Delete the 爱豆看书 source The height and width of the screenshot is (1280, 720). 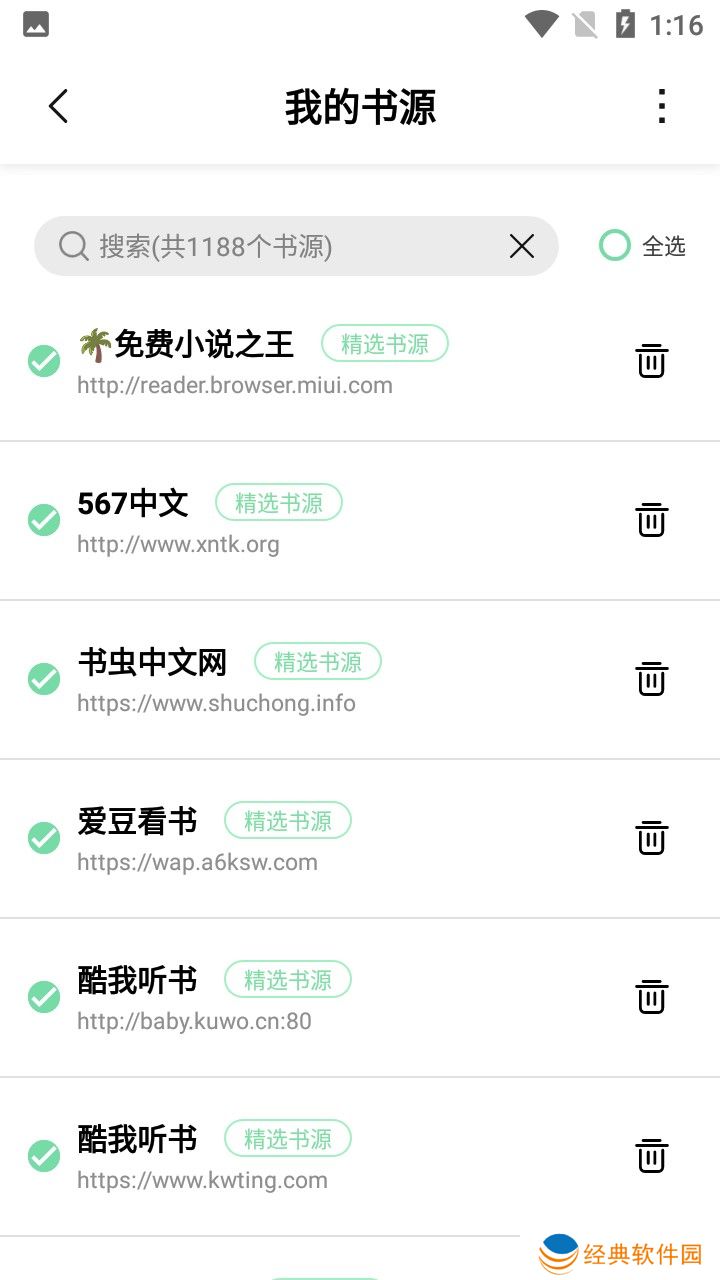(651, 838)
